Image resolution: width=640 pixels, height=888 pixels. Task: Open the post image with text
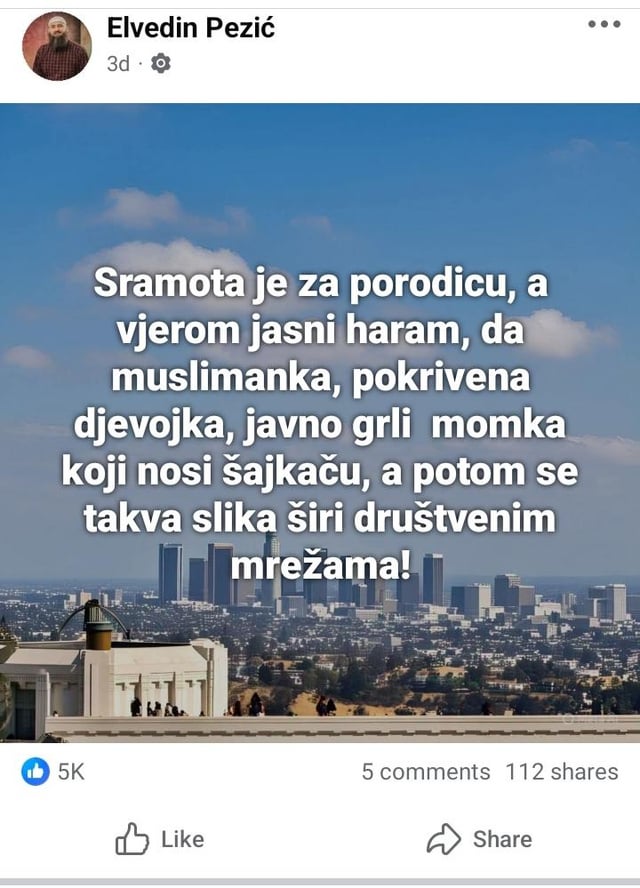(x=320, y=422)
